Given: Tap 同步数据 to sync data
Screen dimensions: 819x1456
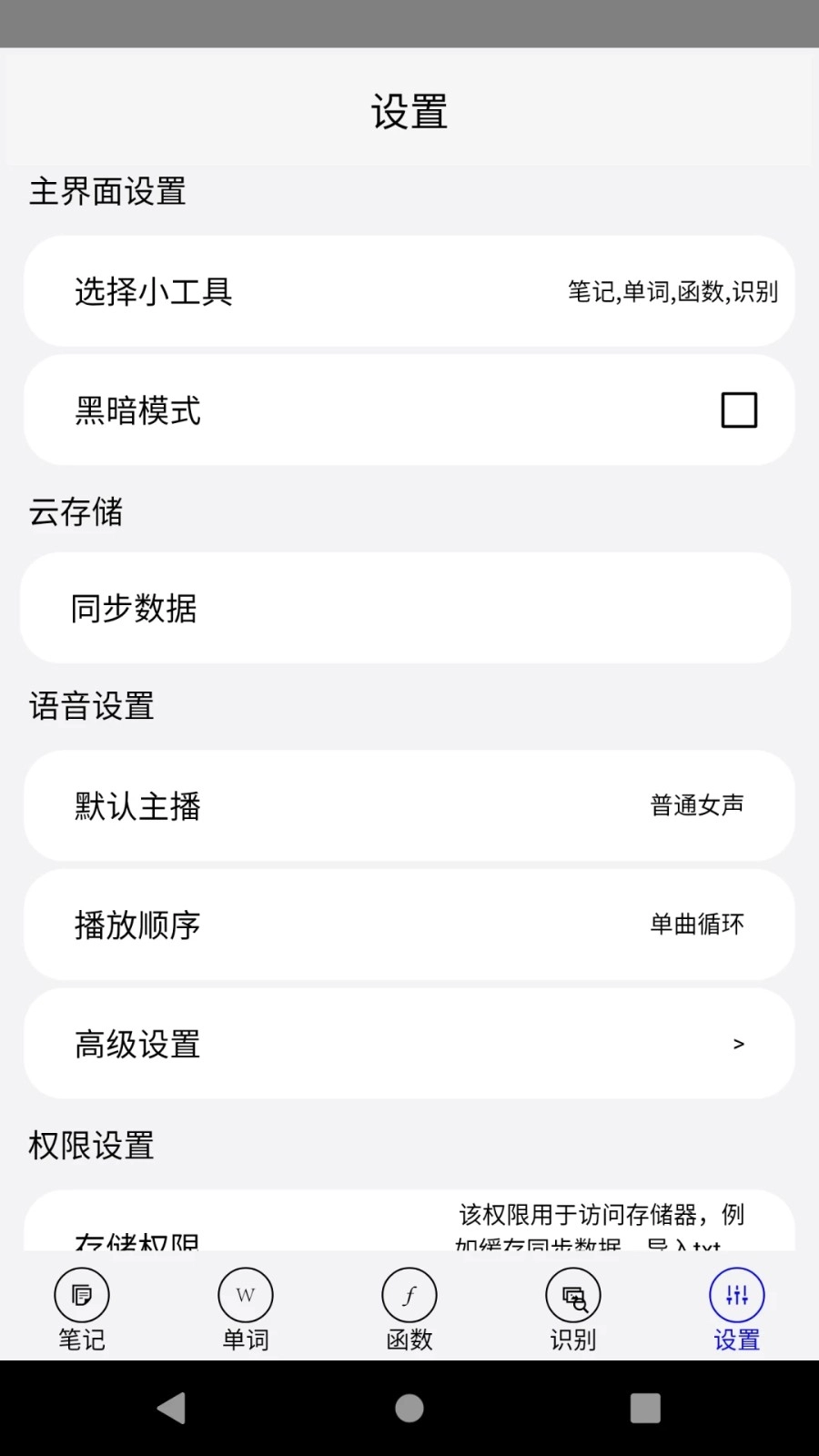Looking at the screenshot, I should pyautogui.click(x=409, y=608).
